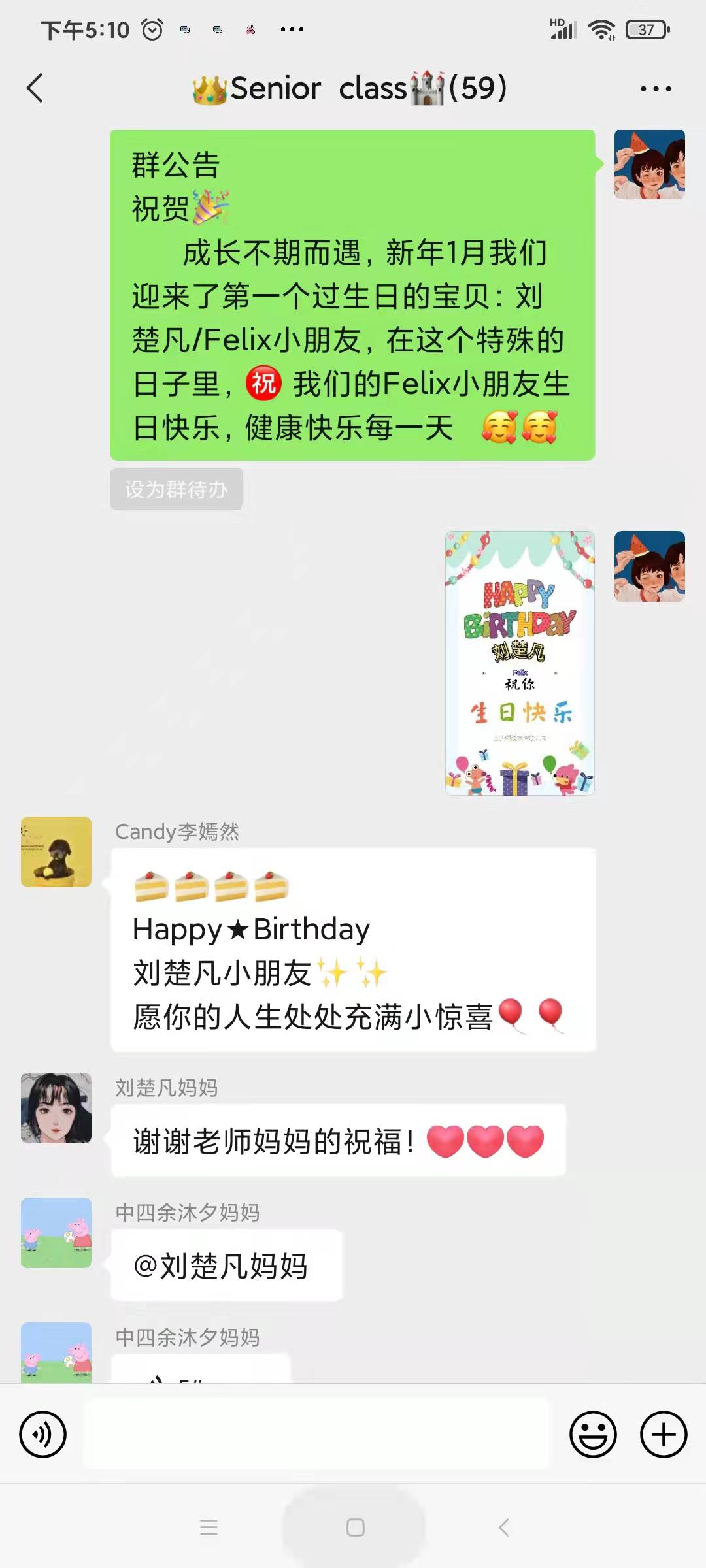Open the system recent apps button

click(209, 1527)
